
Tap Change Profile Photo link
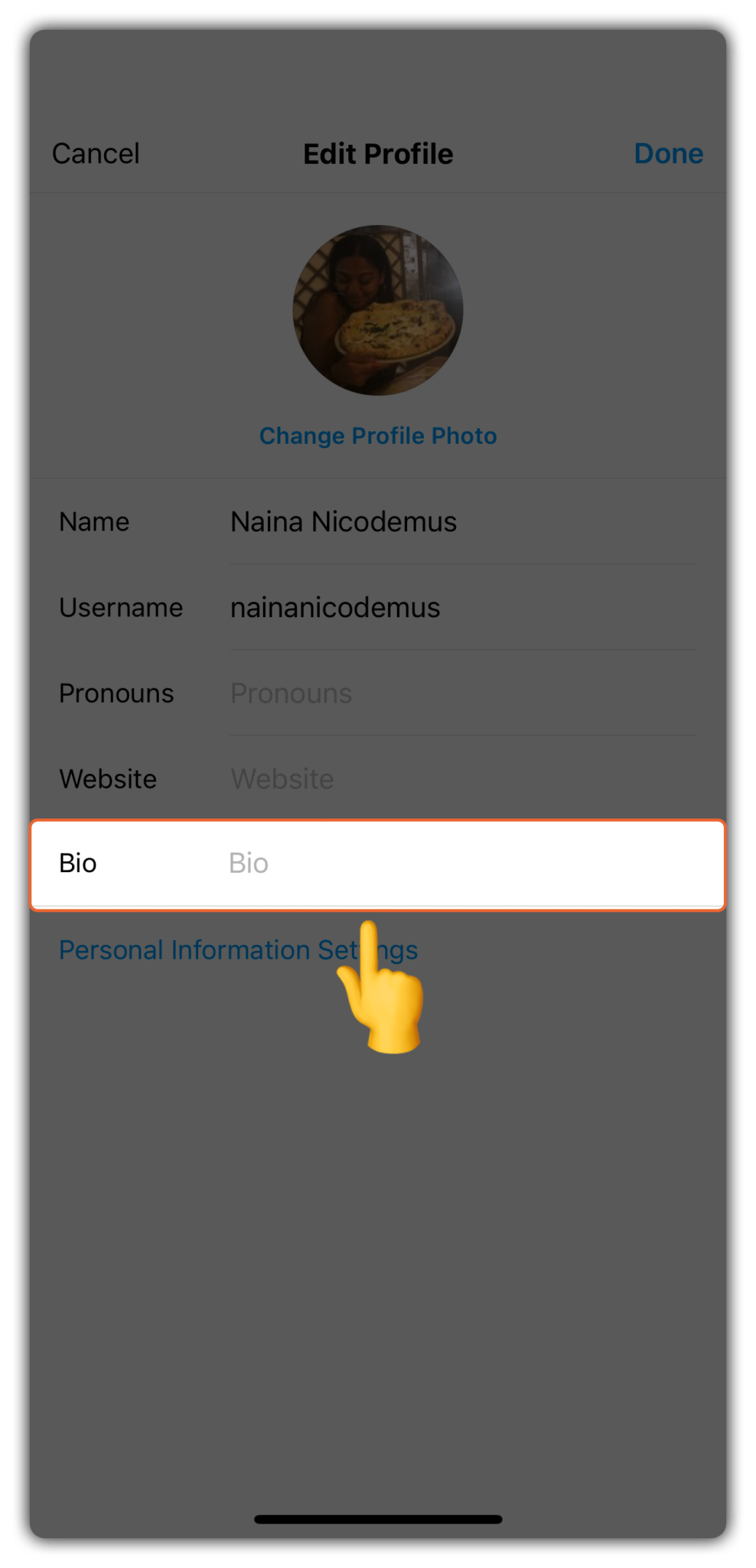click(378, 436)
